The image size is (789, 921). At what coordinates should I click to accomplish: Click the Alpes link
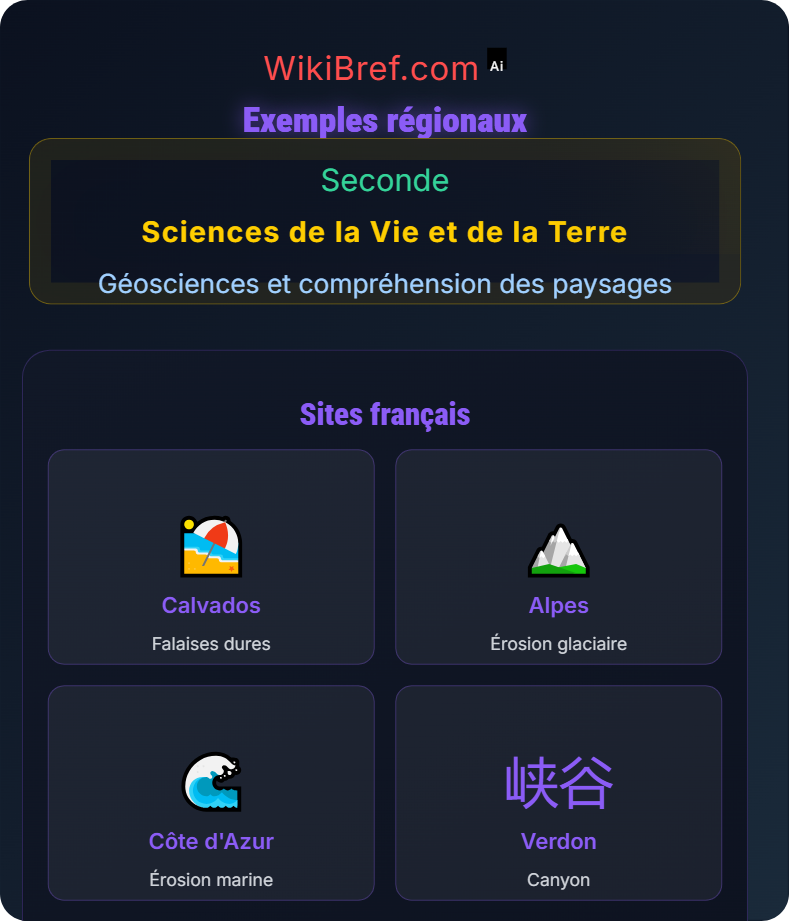(559, 605)
